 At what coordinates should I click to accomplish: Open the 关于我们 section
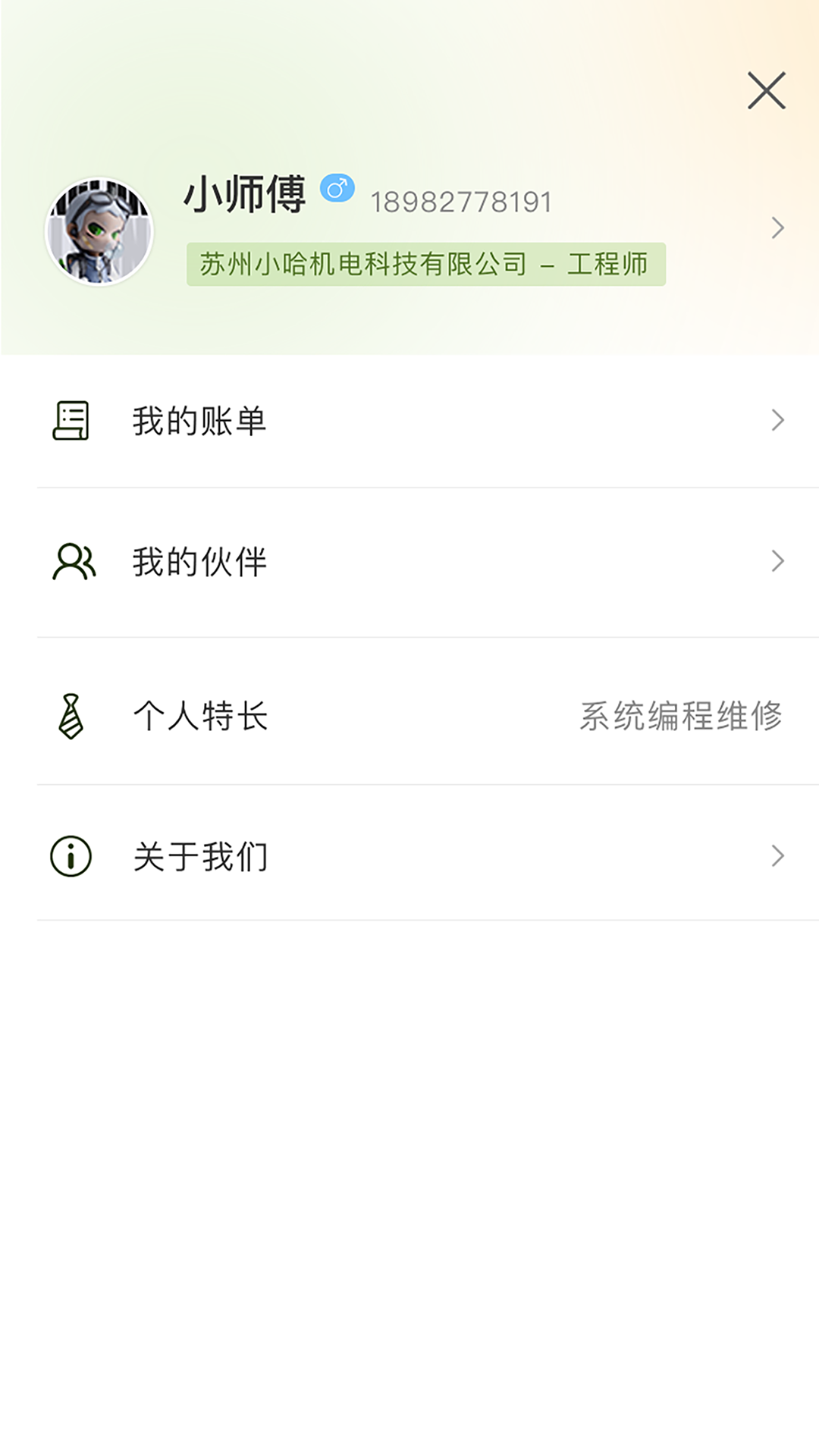point(200,855)
